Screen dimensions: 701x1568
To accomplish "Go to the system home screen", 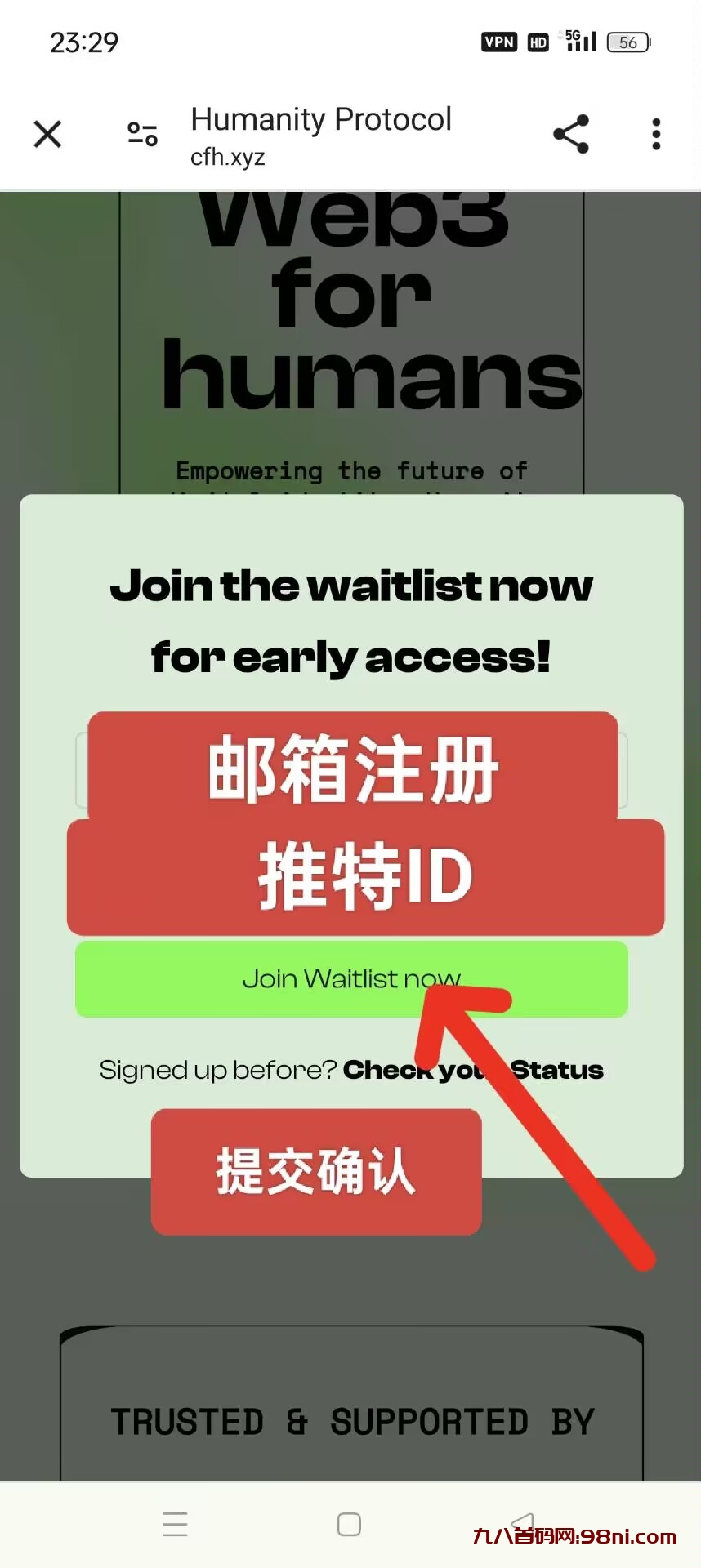I will pyautogui.click(x=349, y=1525).
